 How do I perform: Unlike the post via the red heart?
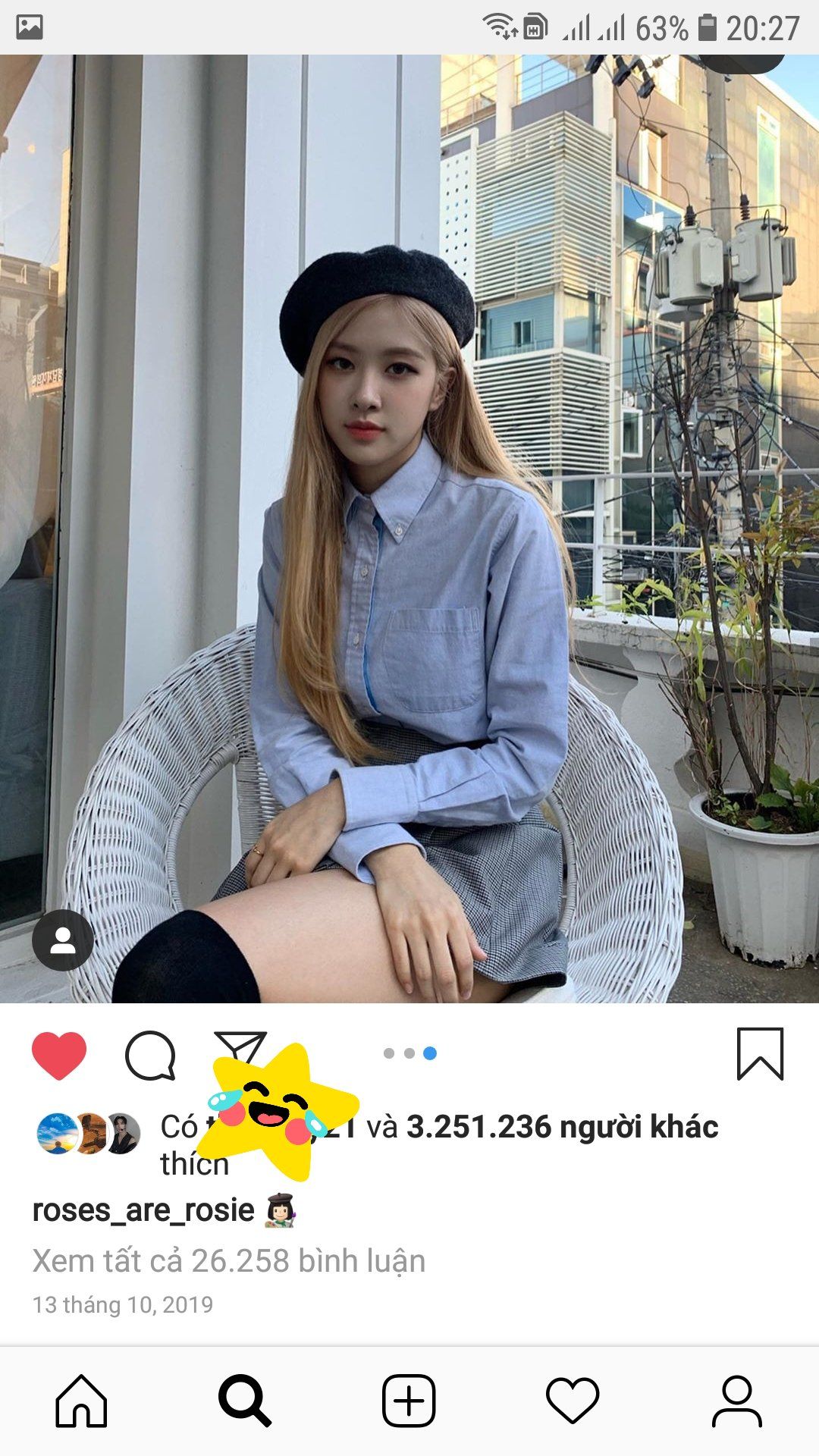pos(59,1055)
